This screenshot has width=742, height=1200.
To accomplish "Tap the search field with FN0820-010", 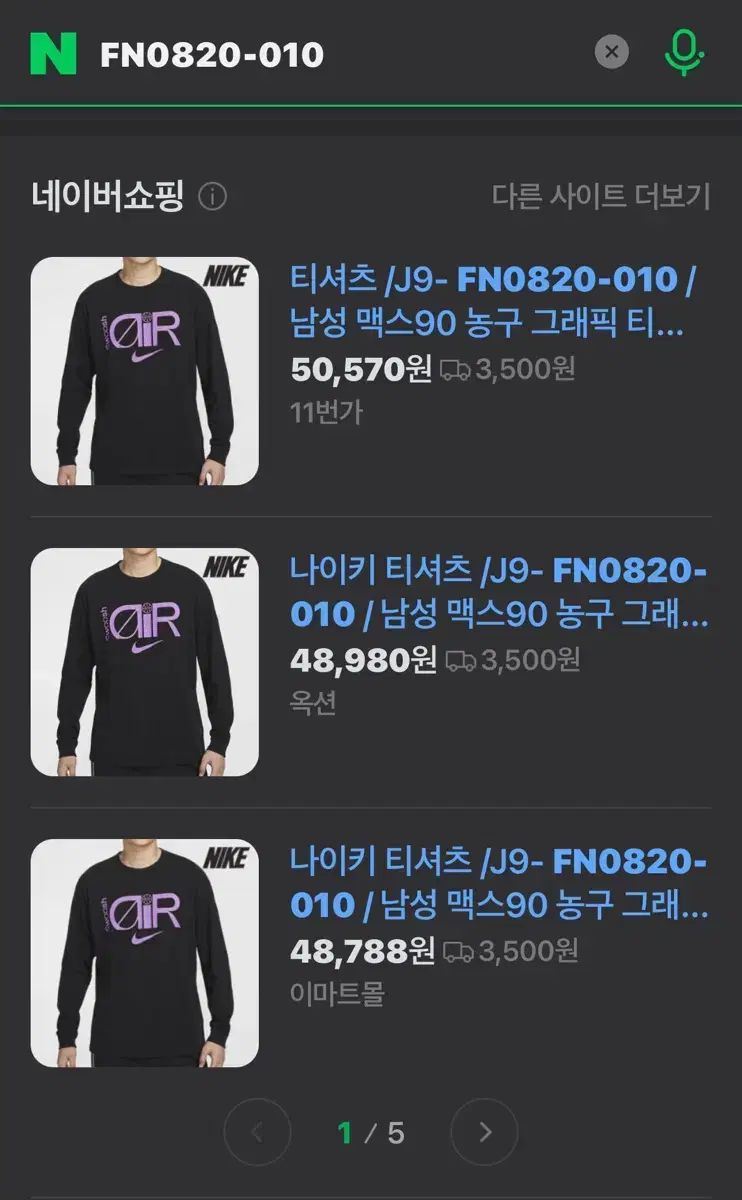I will [x=340, y=54].
